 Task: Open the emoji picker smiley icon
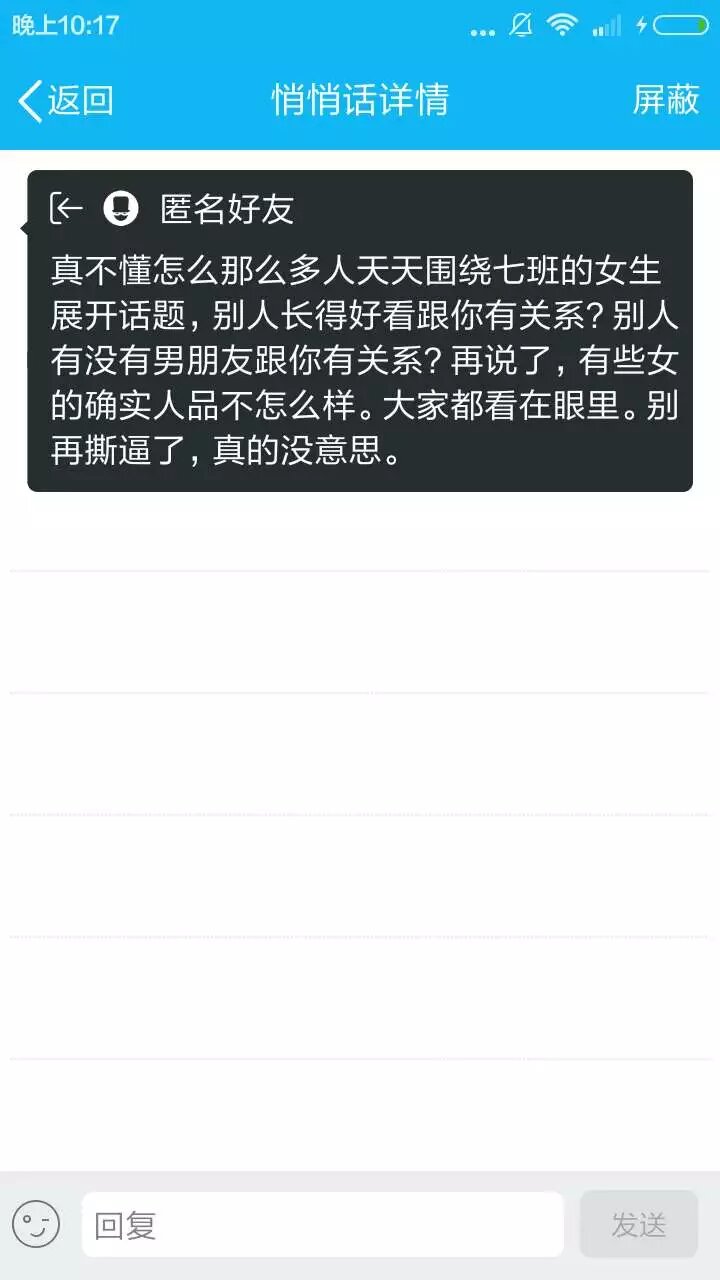36,1224
